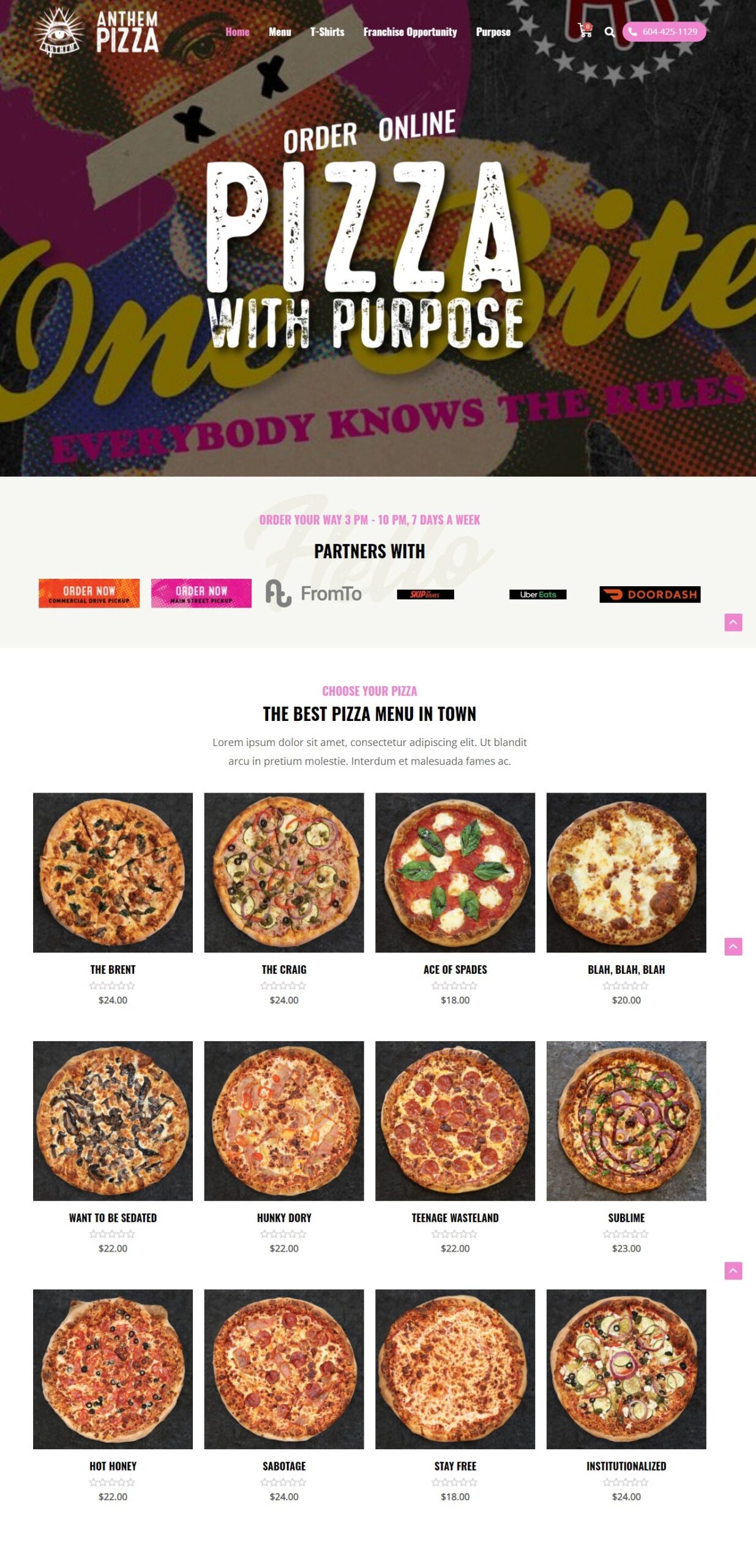Open the Hot Honey pizza
756x1568 pixels.
(113, 1368)
